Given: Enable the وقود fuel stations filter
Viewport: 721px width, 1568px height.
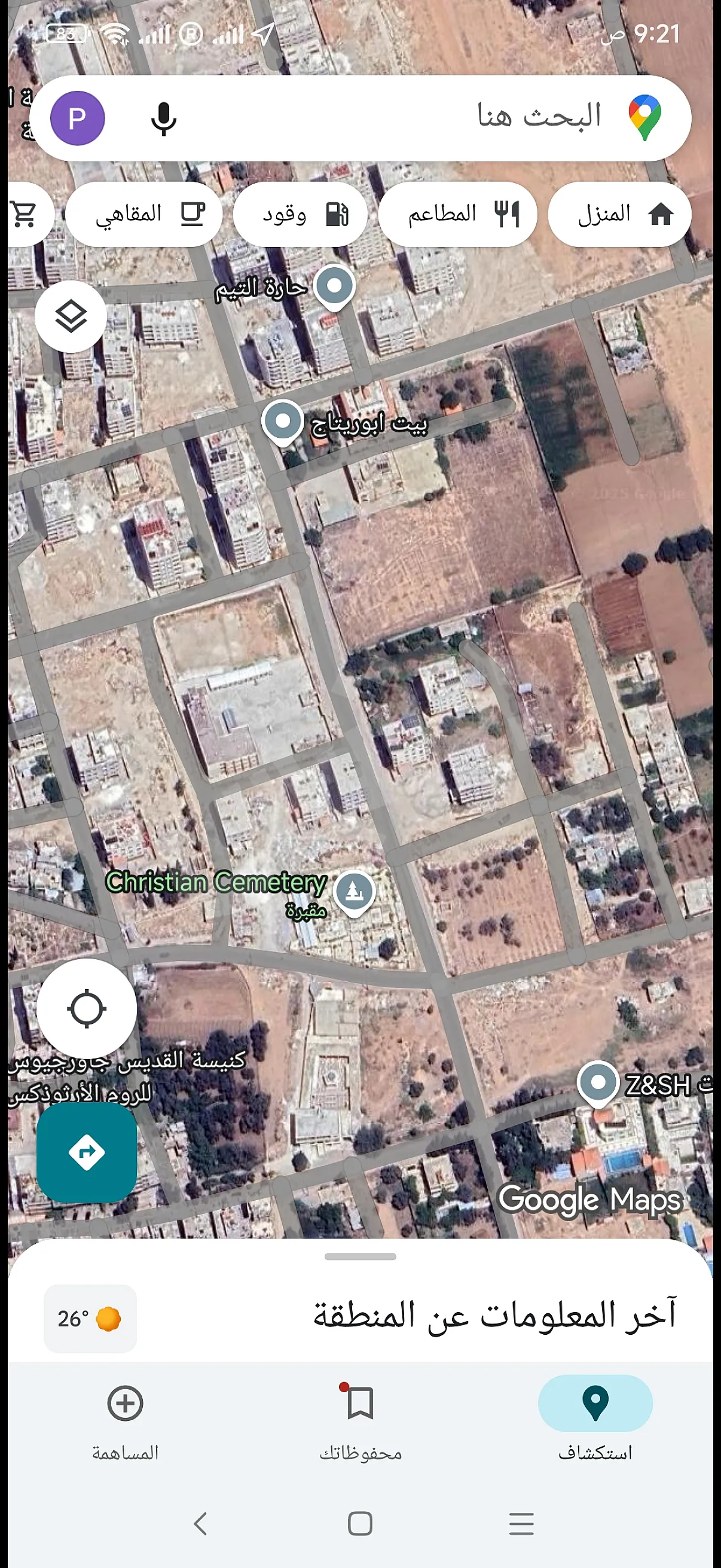Looking at the screenshot, I should coord(299,214).
